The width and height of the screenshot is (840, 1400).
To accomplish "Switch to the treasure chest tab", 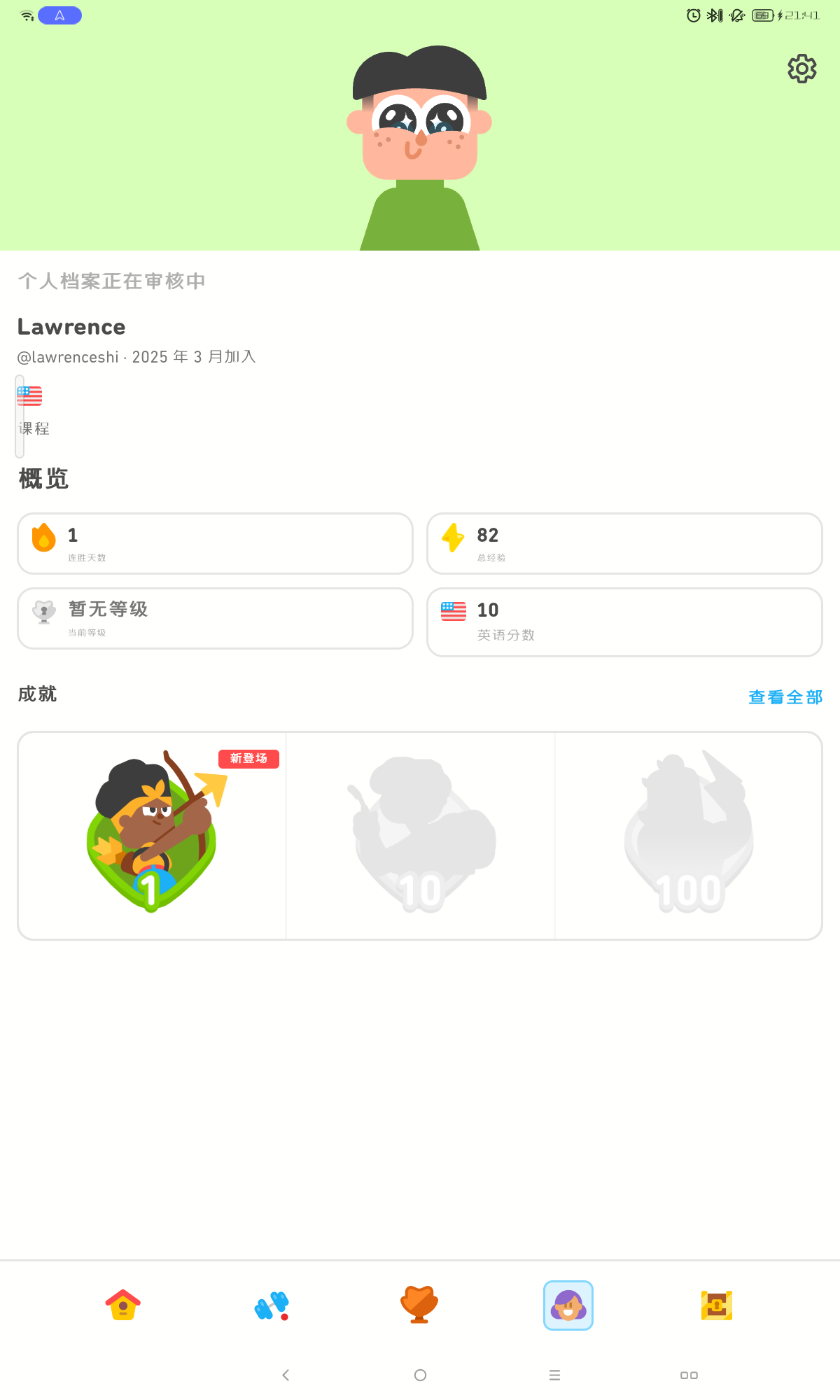I will point(716,1305).
